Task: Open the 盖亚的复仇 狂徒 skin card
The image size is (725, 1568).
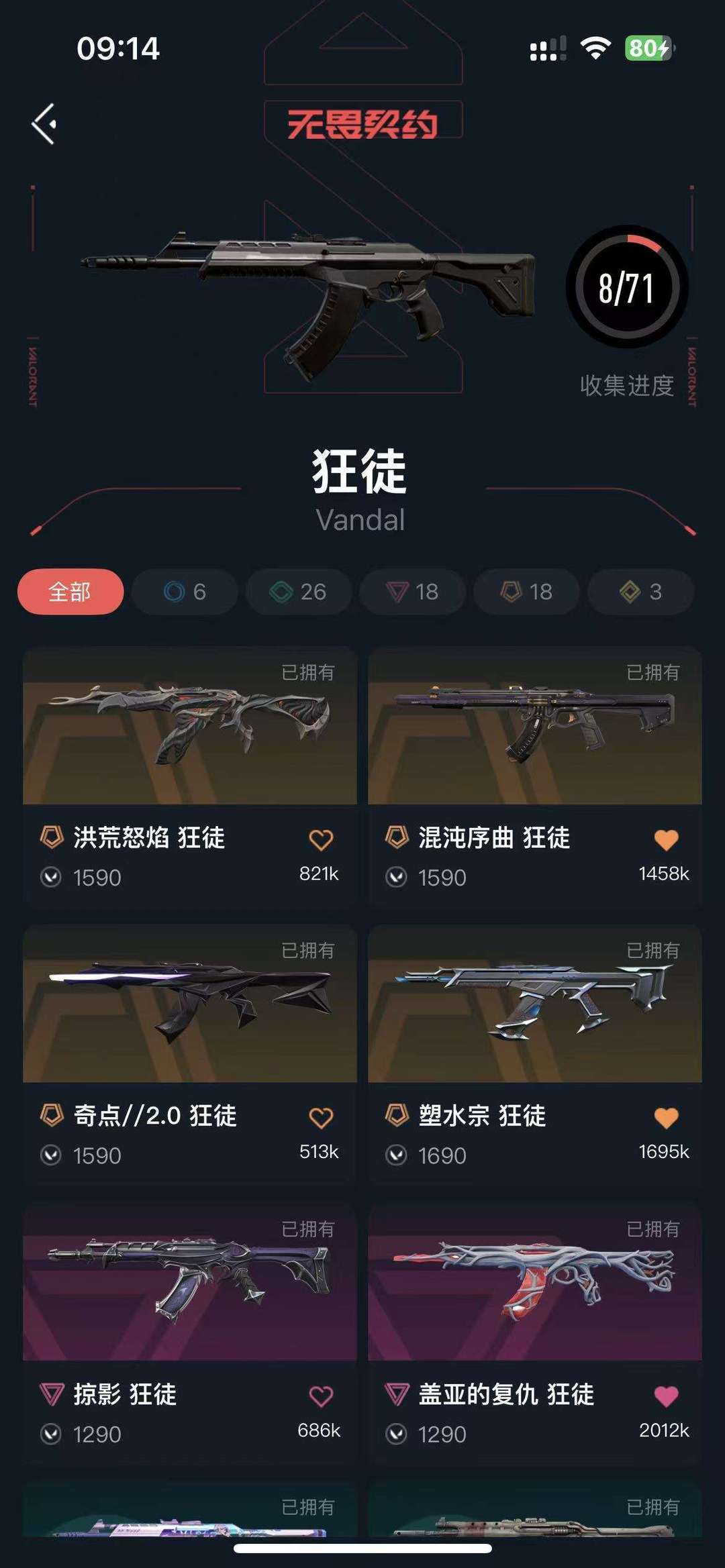Action: pyautogui.click(x=535, y=1332)
